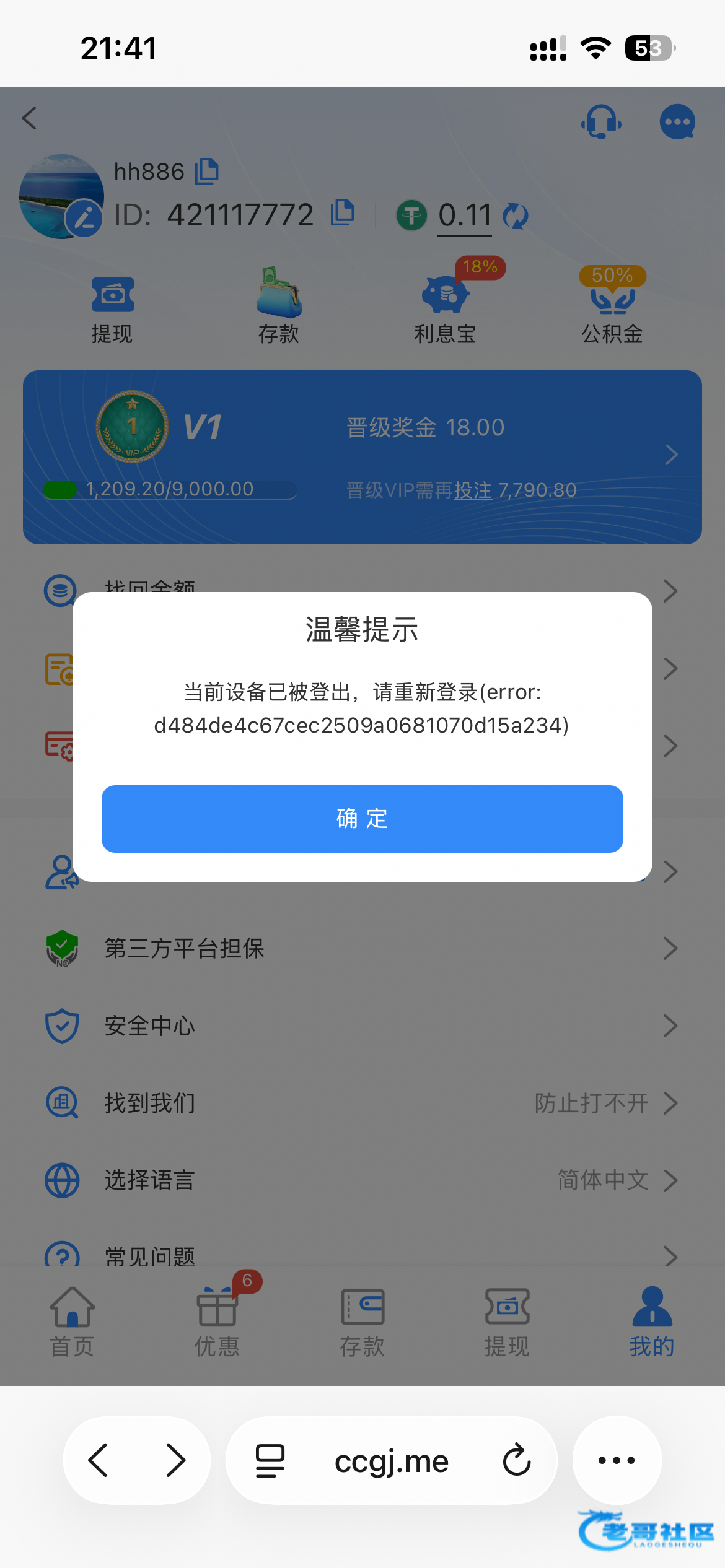
Task: Open 安全中心 settings
Action: (x=362, y=1026)
